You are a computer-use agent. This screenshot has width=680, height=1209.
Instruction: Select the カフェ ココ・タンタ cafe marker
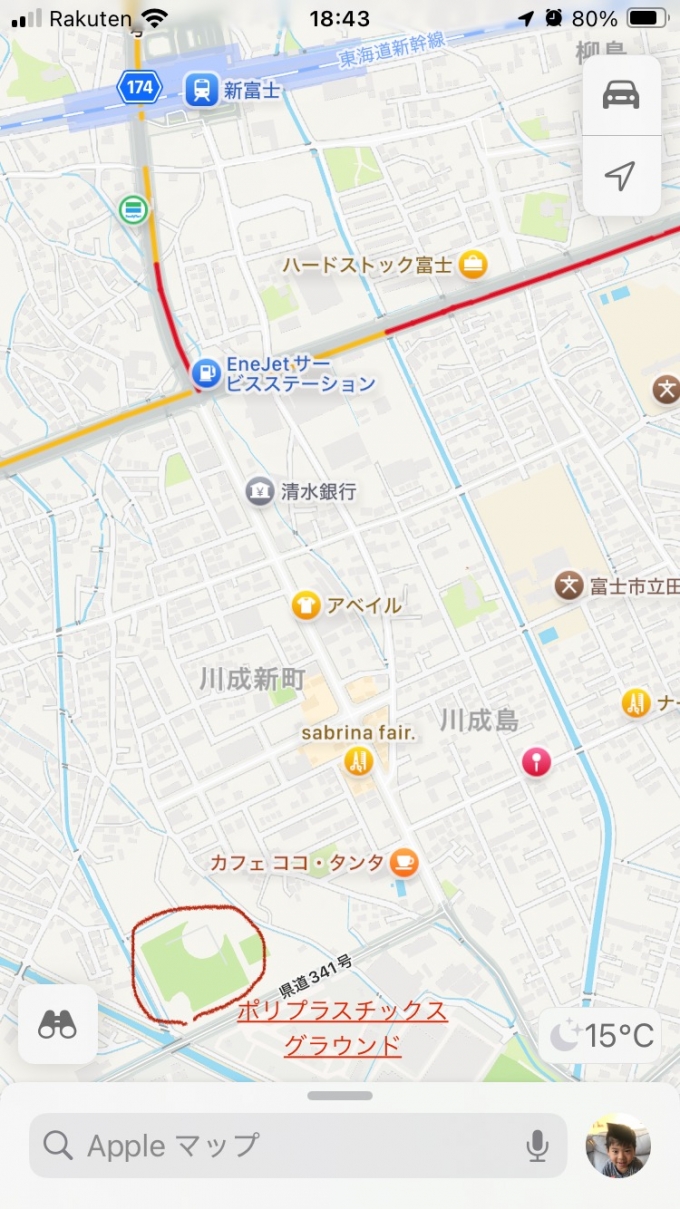point(403,862)
